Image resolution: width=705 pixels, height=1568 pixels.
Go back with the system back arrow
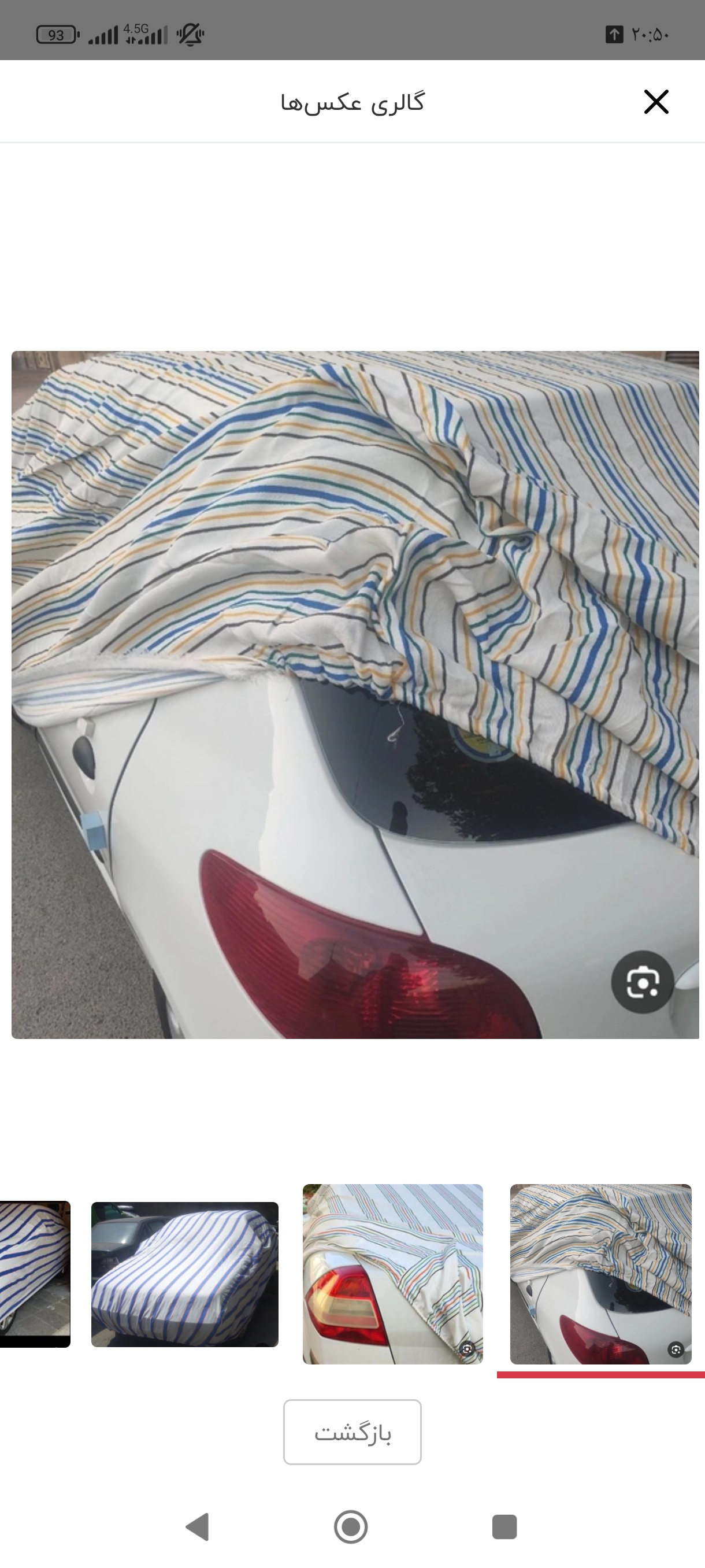coord(198,1526)
